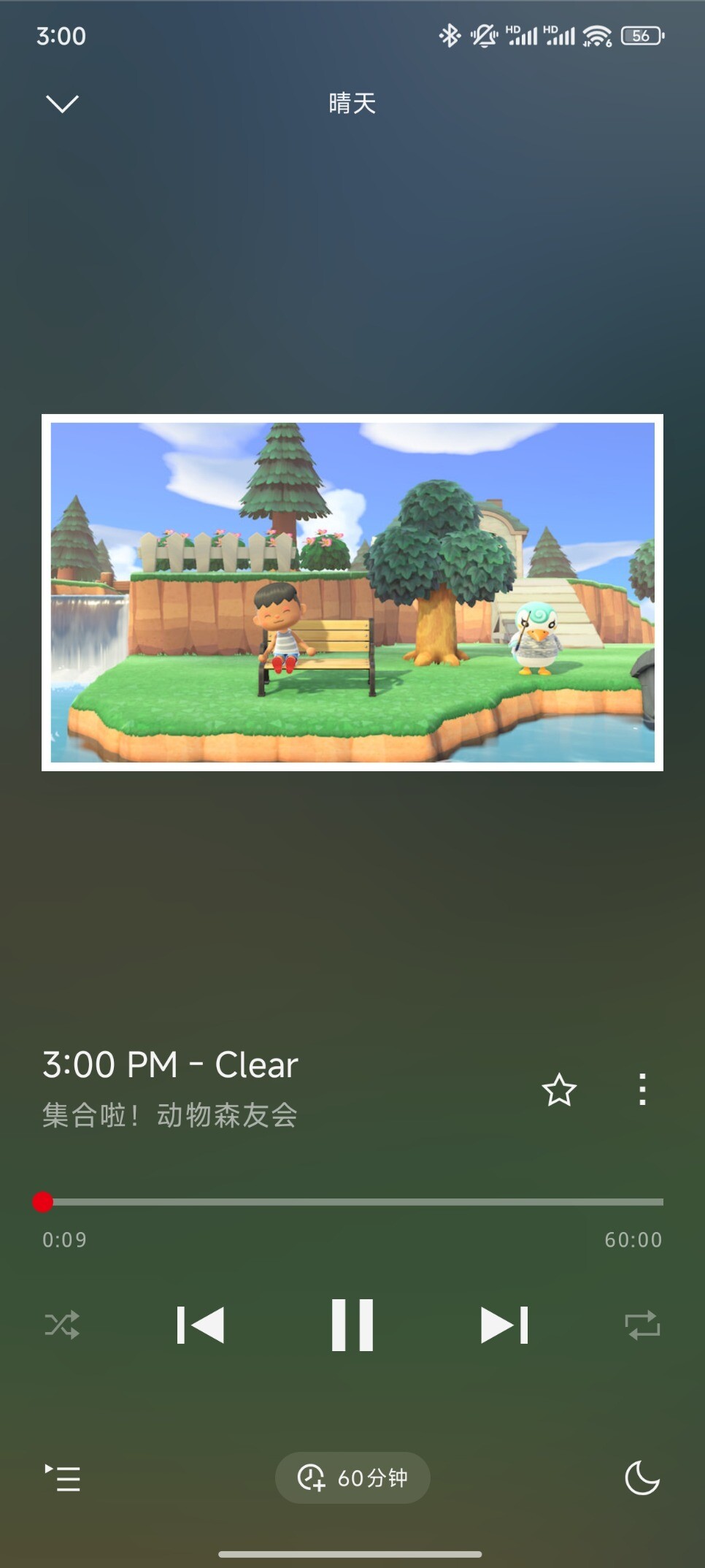
Task: Skip to the previous track
Action: (201, 1325)
